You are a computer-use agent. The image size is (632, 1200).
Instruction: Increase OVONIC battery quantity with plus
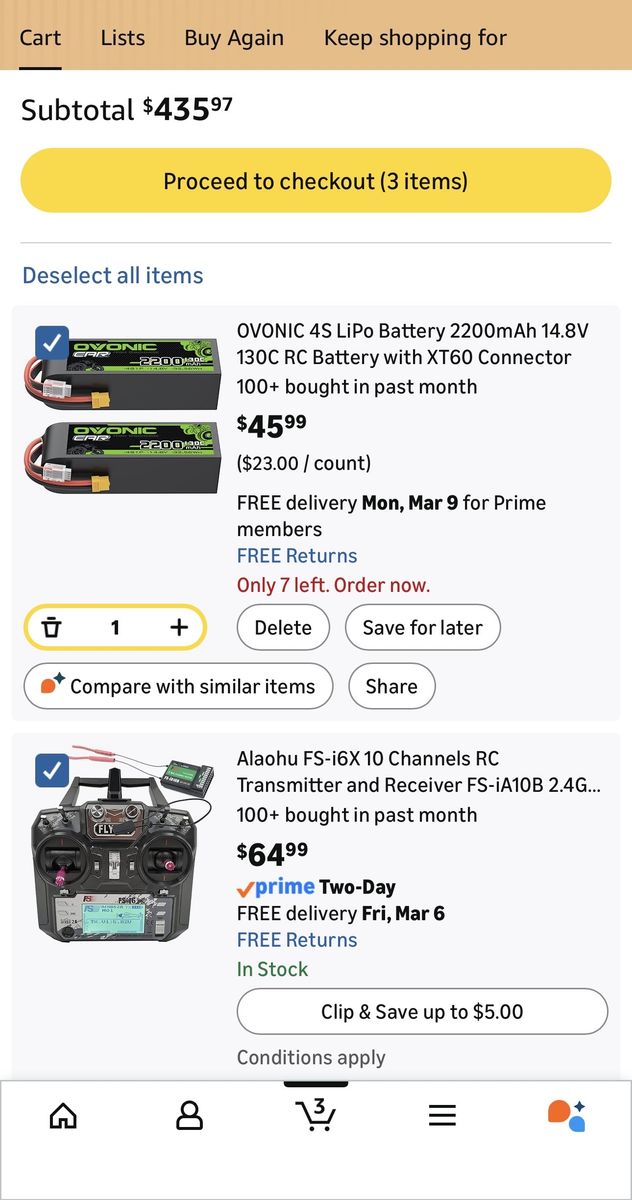tap(179, 628)
